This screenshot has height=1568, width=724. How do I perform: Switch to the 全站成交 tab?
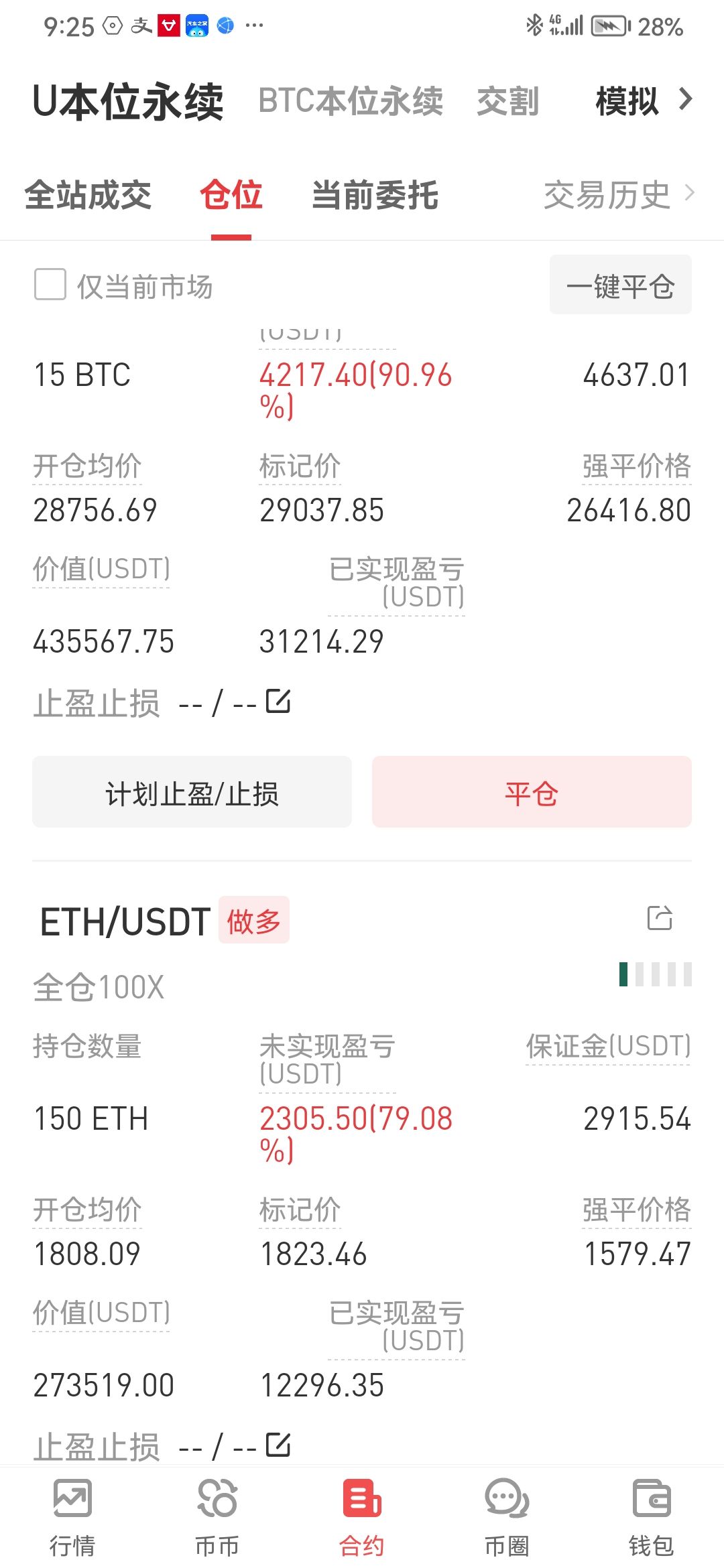[x=88, y=195]
